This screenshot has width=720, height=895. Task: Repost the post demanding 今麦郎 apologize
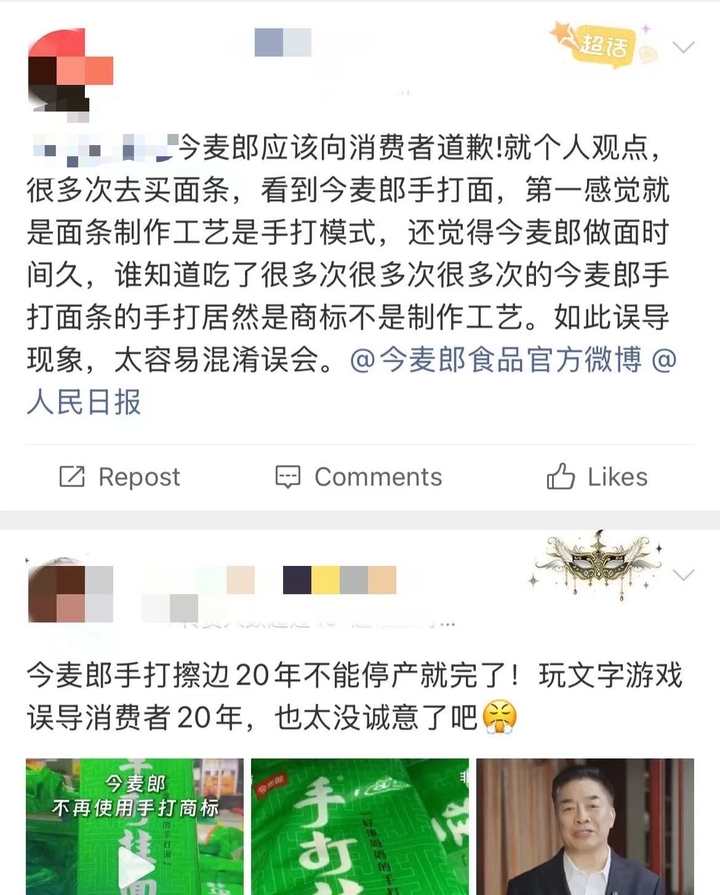point(120,477)
